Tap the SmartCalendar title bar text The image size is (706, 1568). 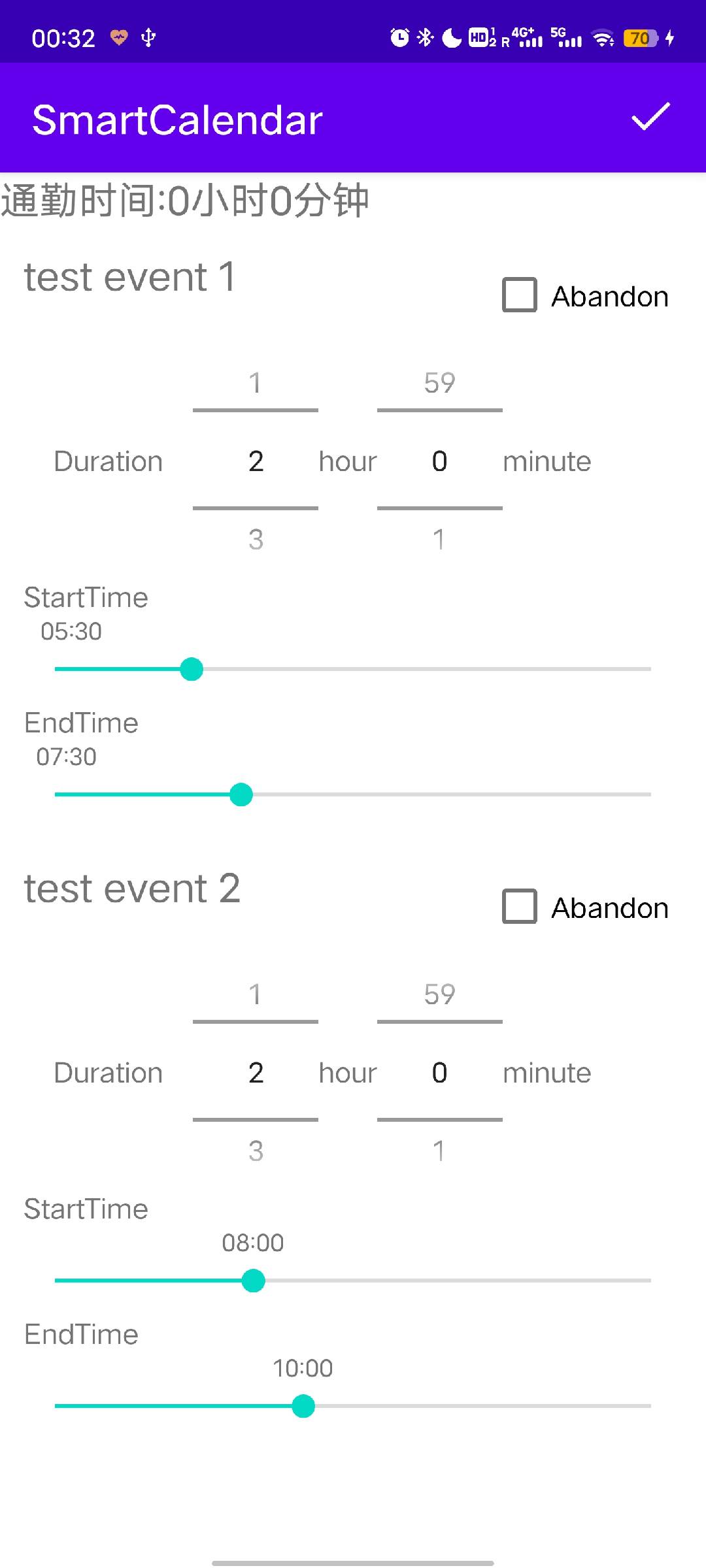[176, 120]
